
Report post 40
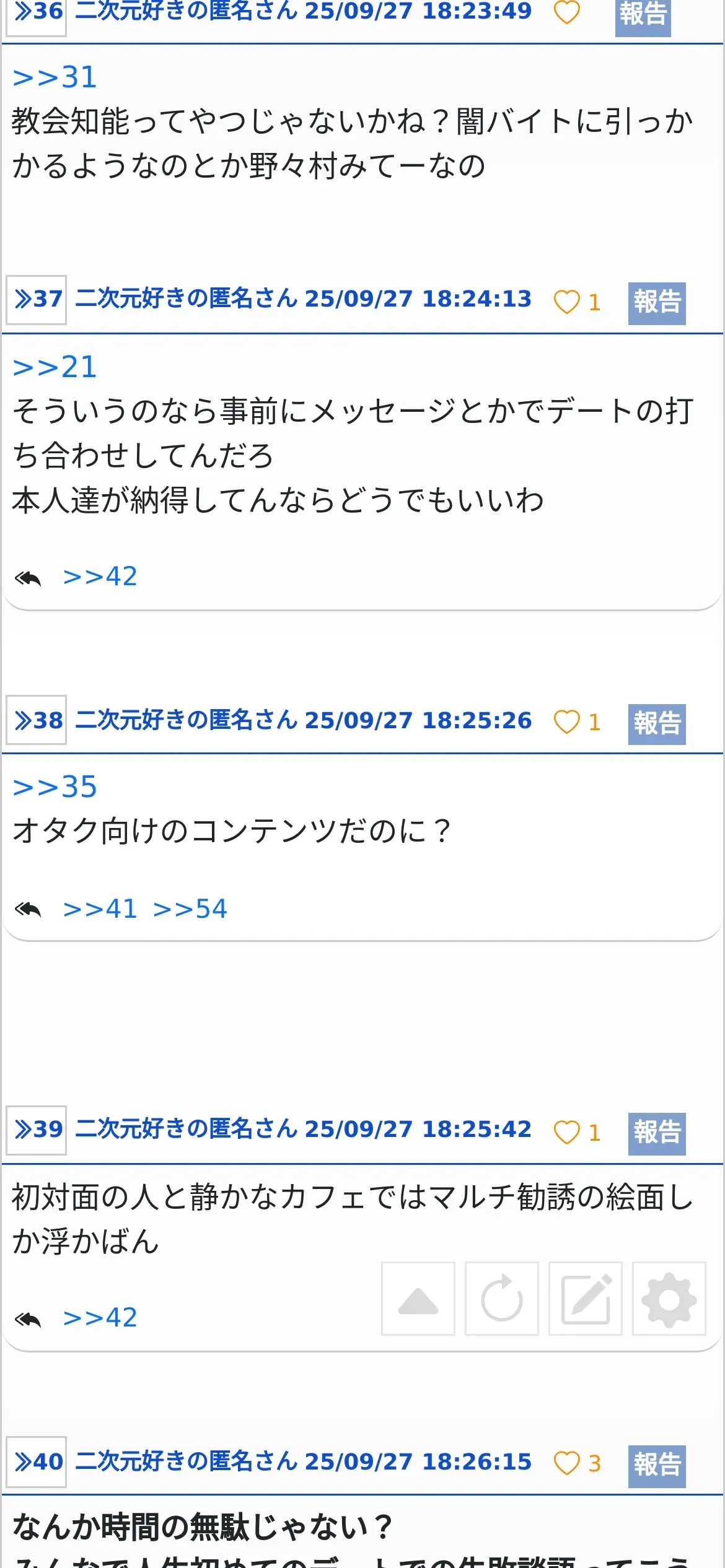pos(657,1466)
